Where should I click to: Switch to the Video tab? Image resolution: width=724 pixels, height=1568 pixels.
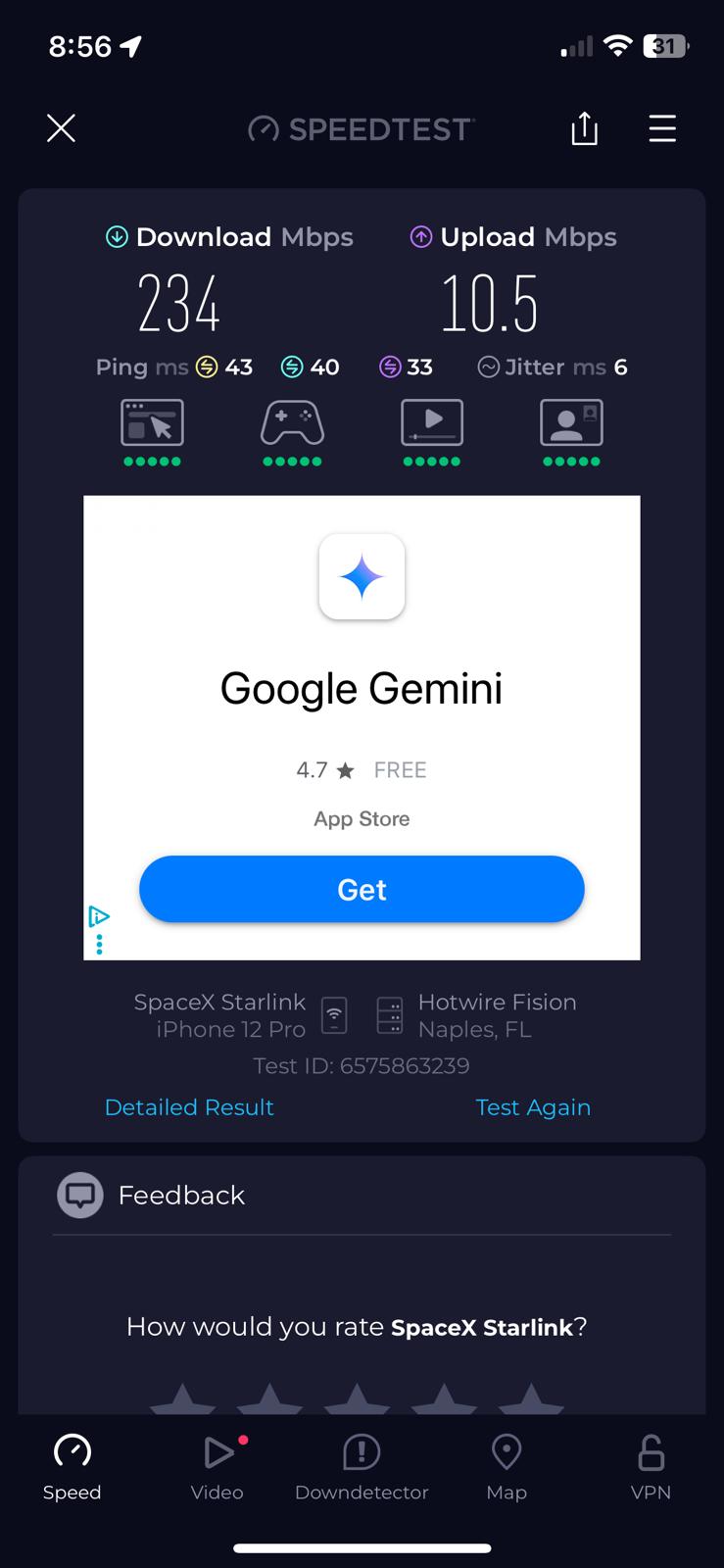pyautogui.click(x=217, y=1466)
